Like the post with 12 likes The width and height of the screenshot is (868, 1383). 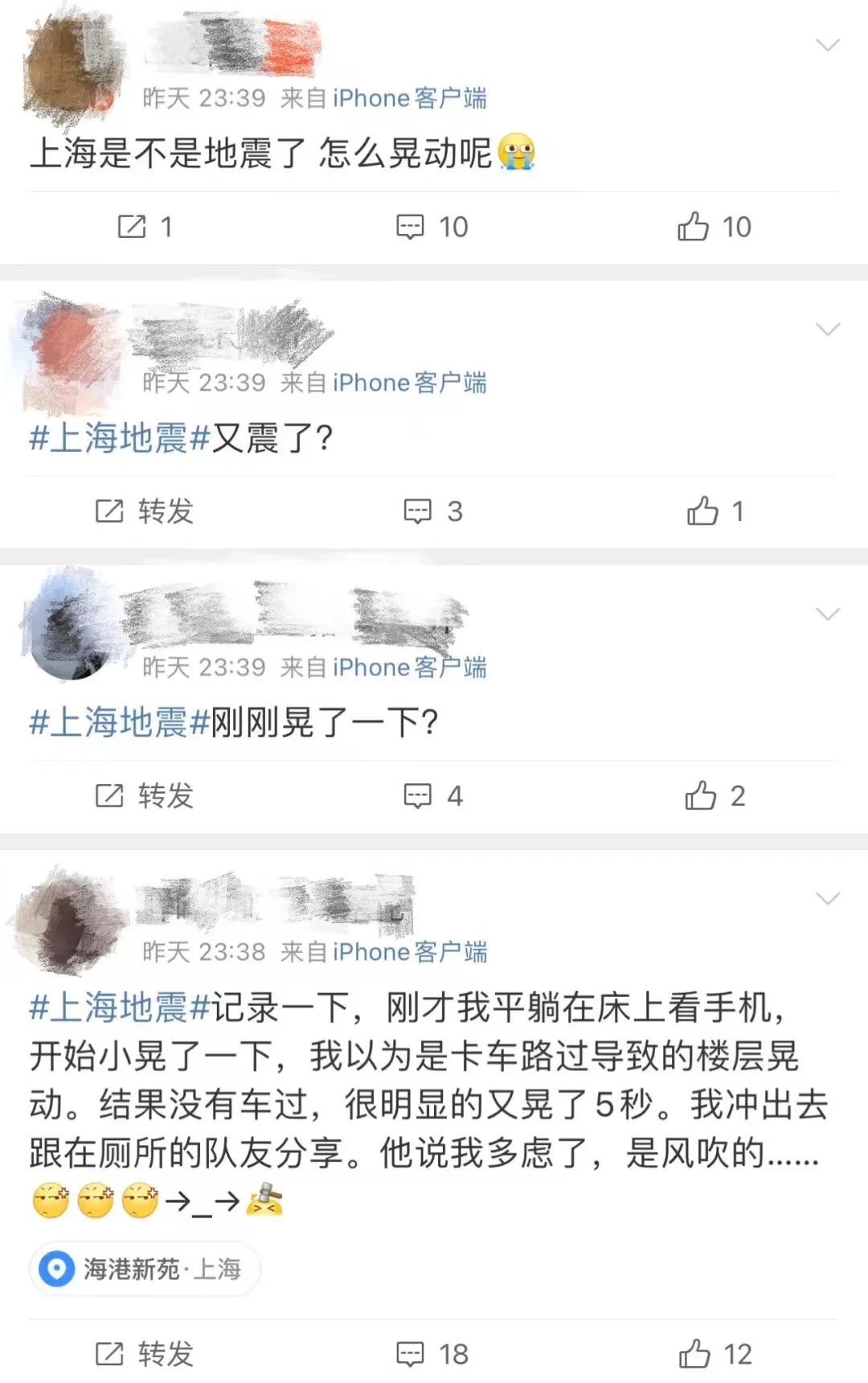click(715, 1354)
